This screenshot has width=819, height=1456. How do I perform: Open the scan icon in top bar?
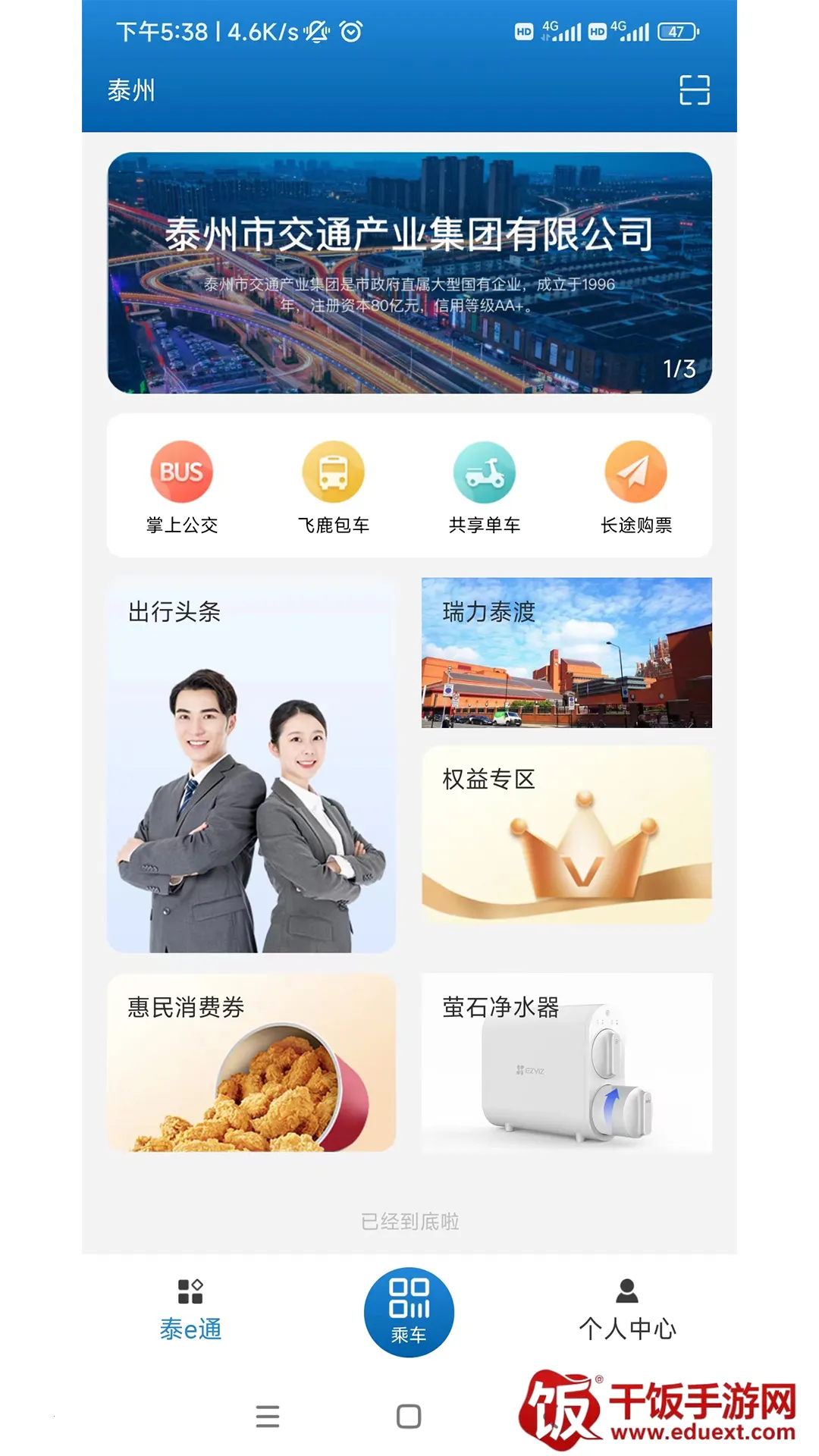[x=694, y=89]
